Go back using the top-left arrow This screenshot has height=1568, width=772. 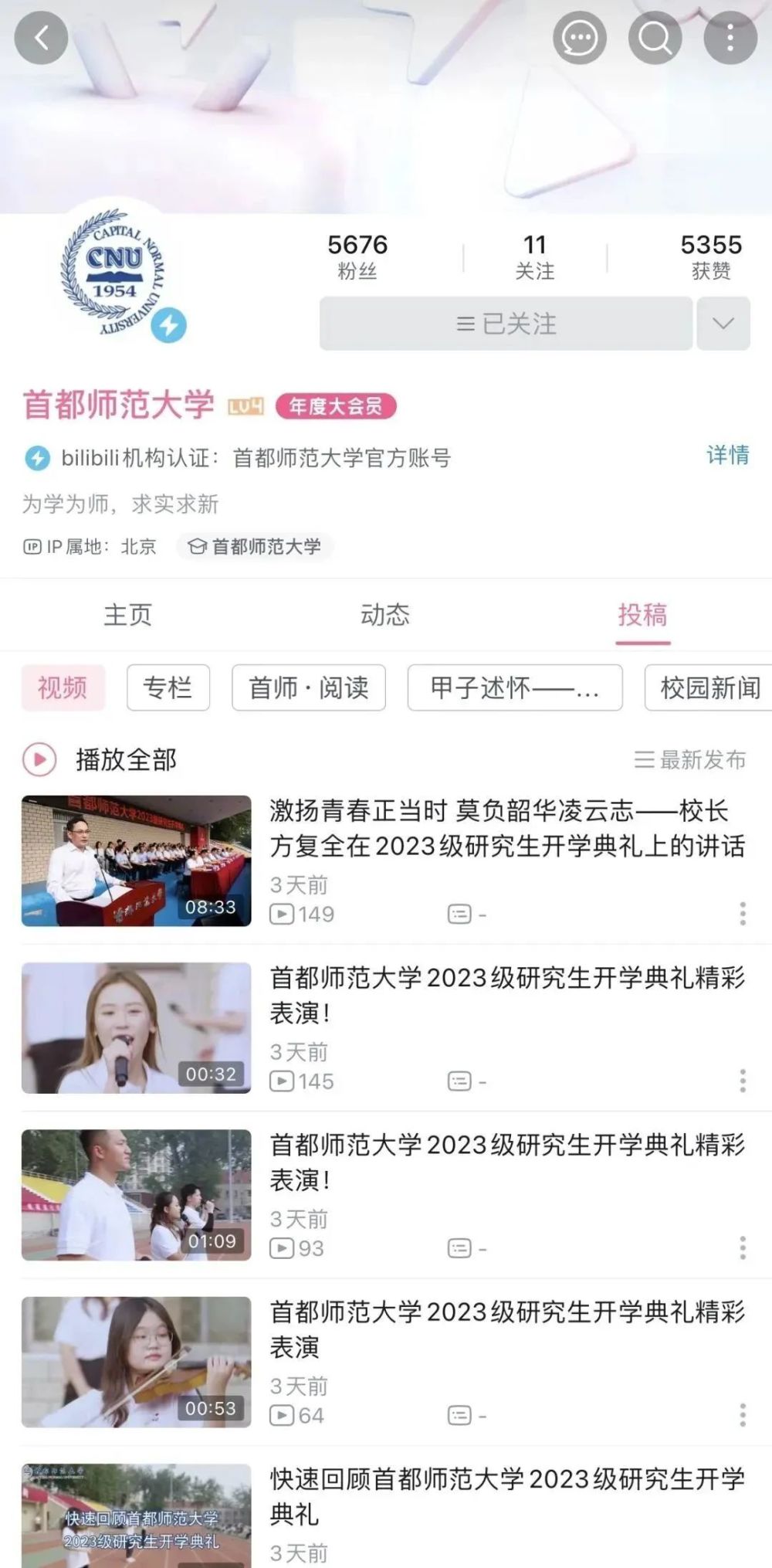click(x=41, y=38)
